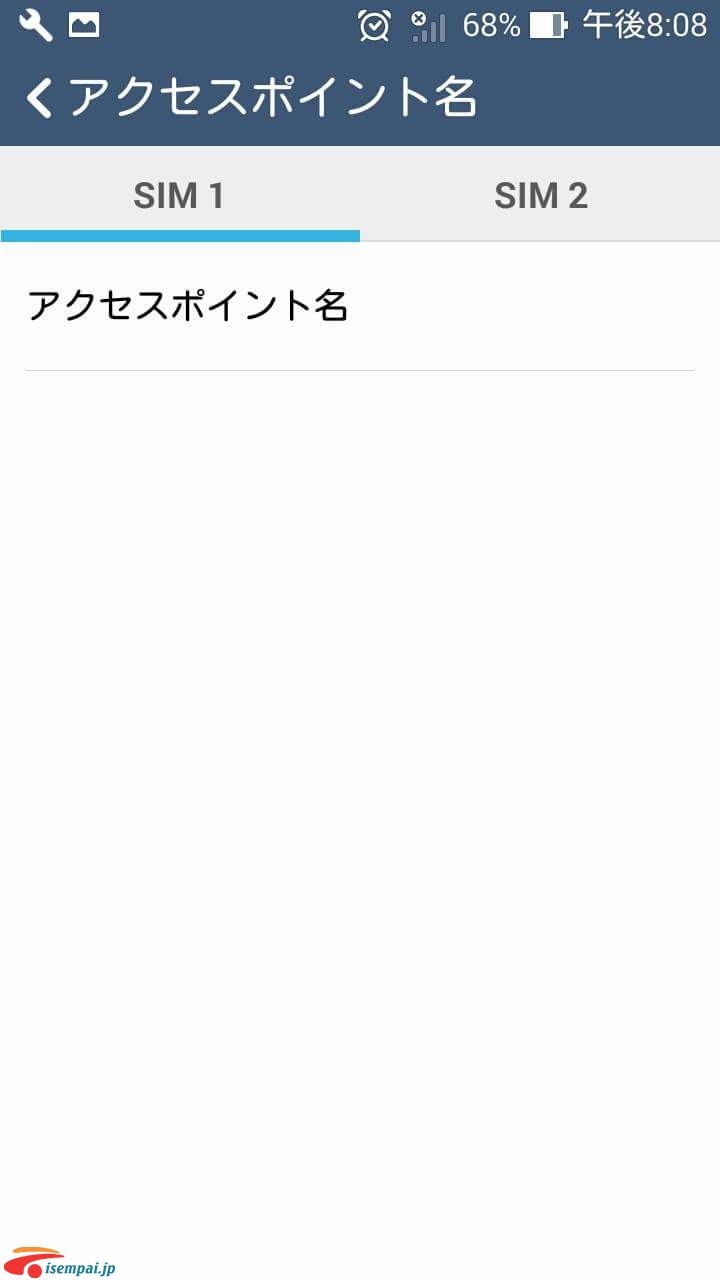The image size is (720, 1280).
Task: Select the SIM 1 tab
Action: (180, 195)
